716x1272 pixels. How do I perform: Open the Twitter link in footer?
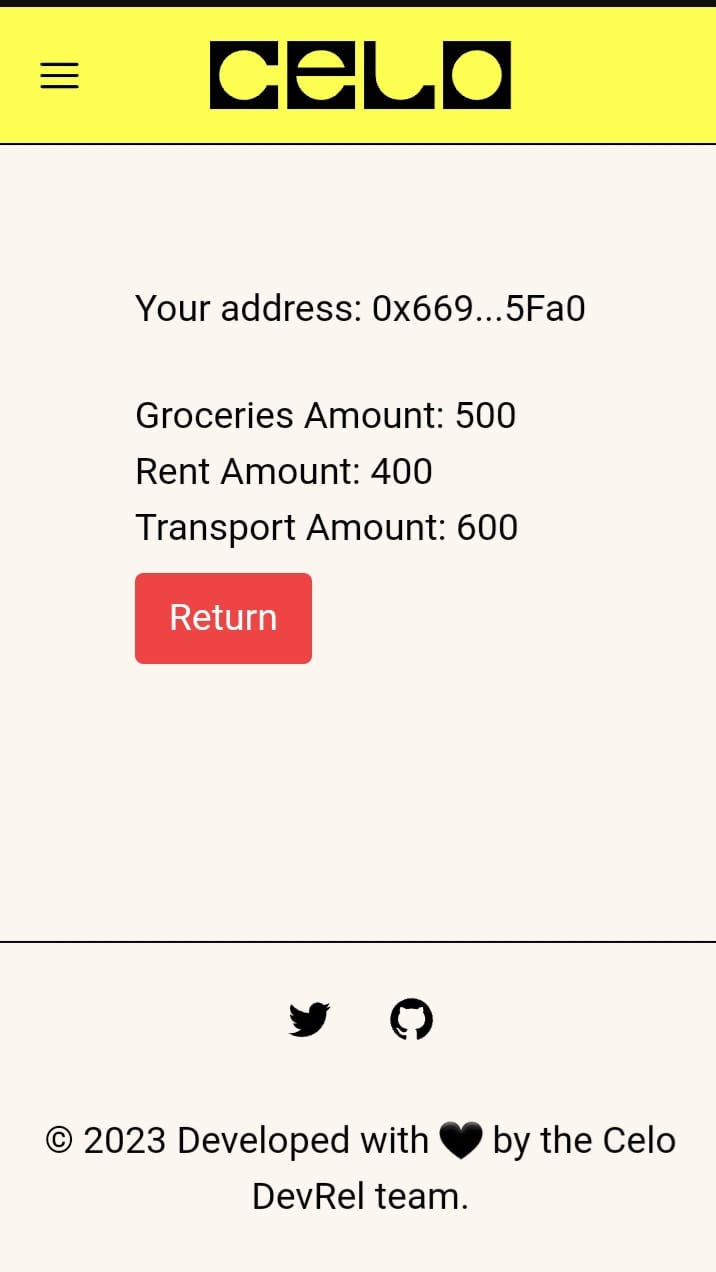pos(309,1019)
